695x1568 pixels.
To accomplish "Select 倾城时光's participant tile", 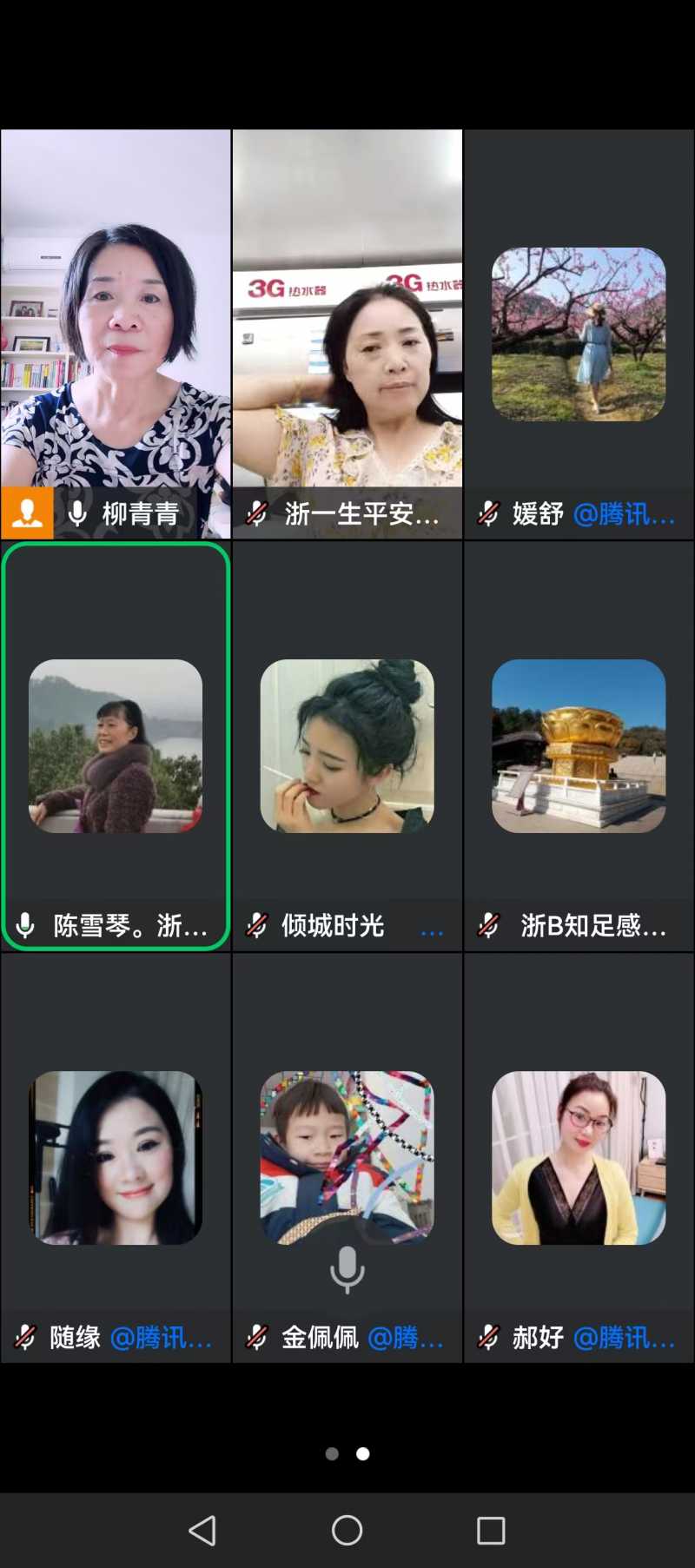I will (347, 746).
